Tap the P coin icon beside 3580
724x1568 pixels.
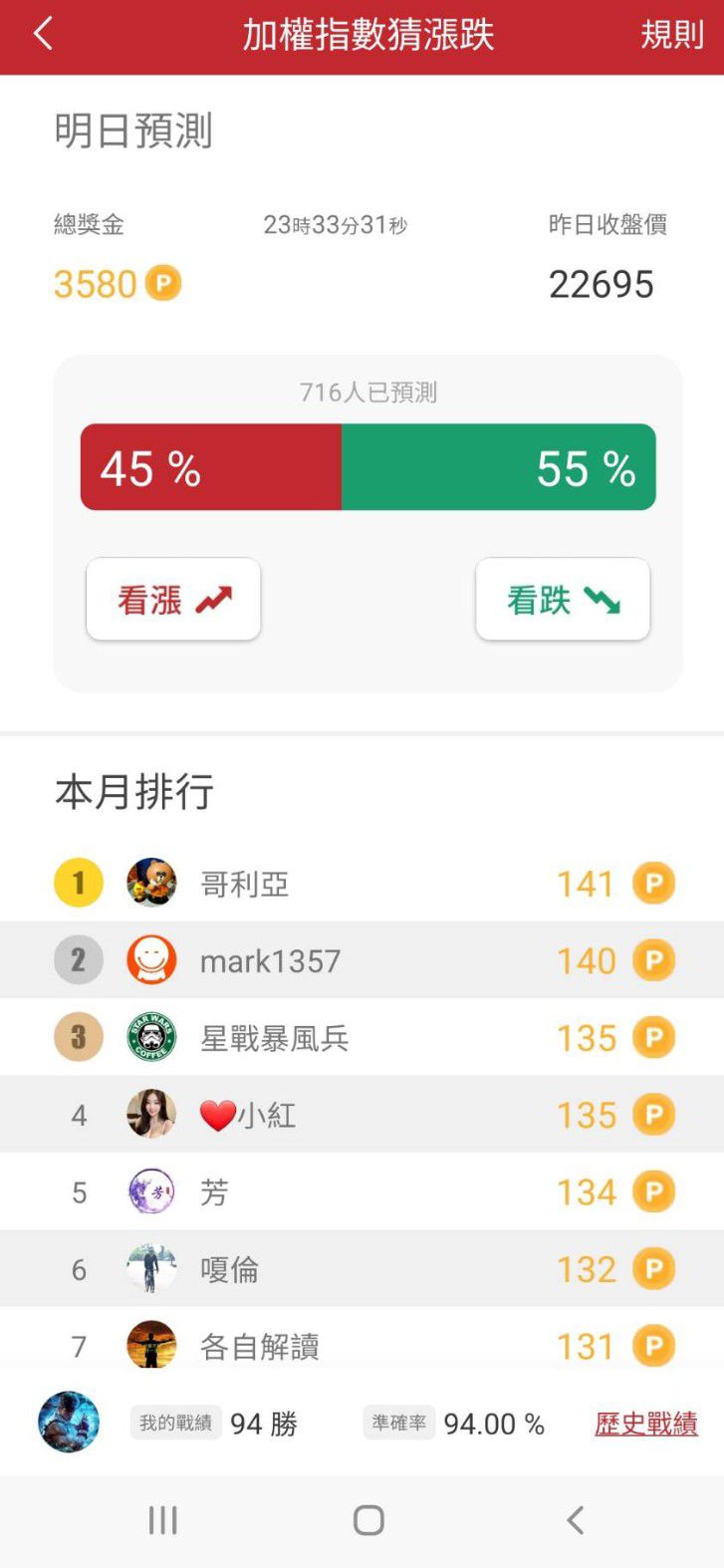[x=165, y=284]
